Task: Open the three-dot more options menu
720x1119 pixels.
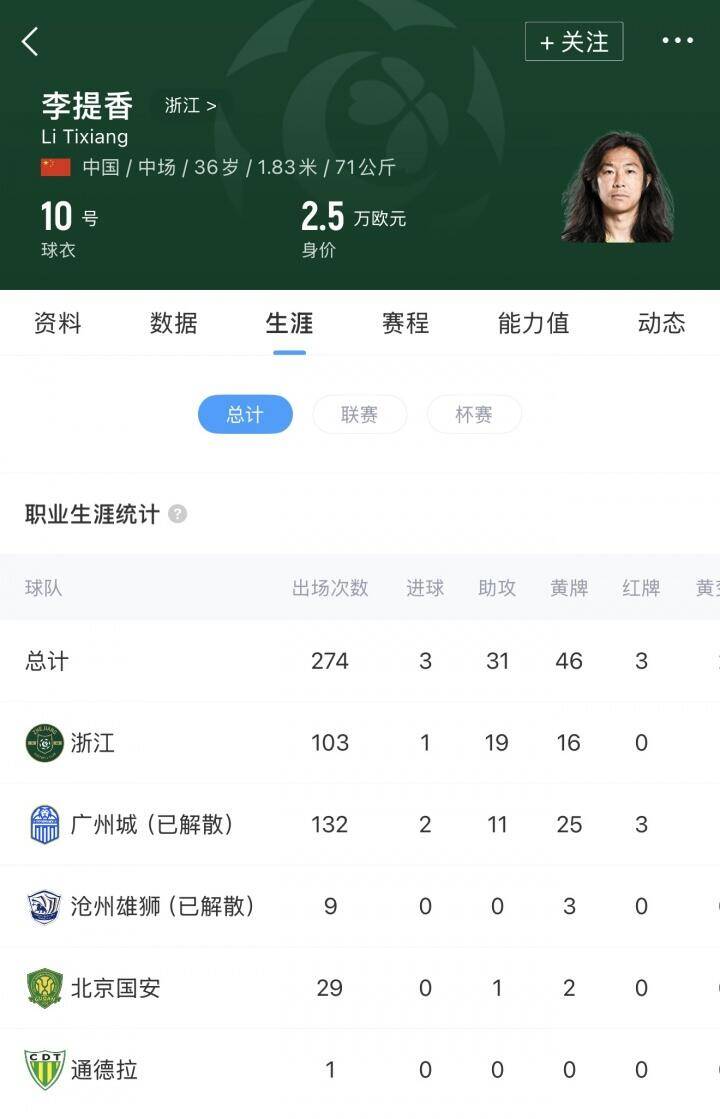Action: tap(678, 40)
